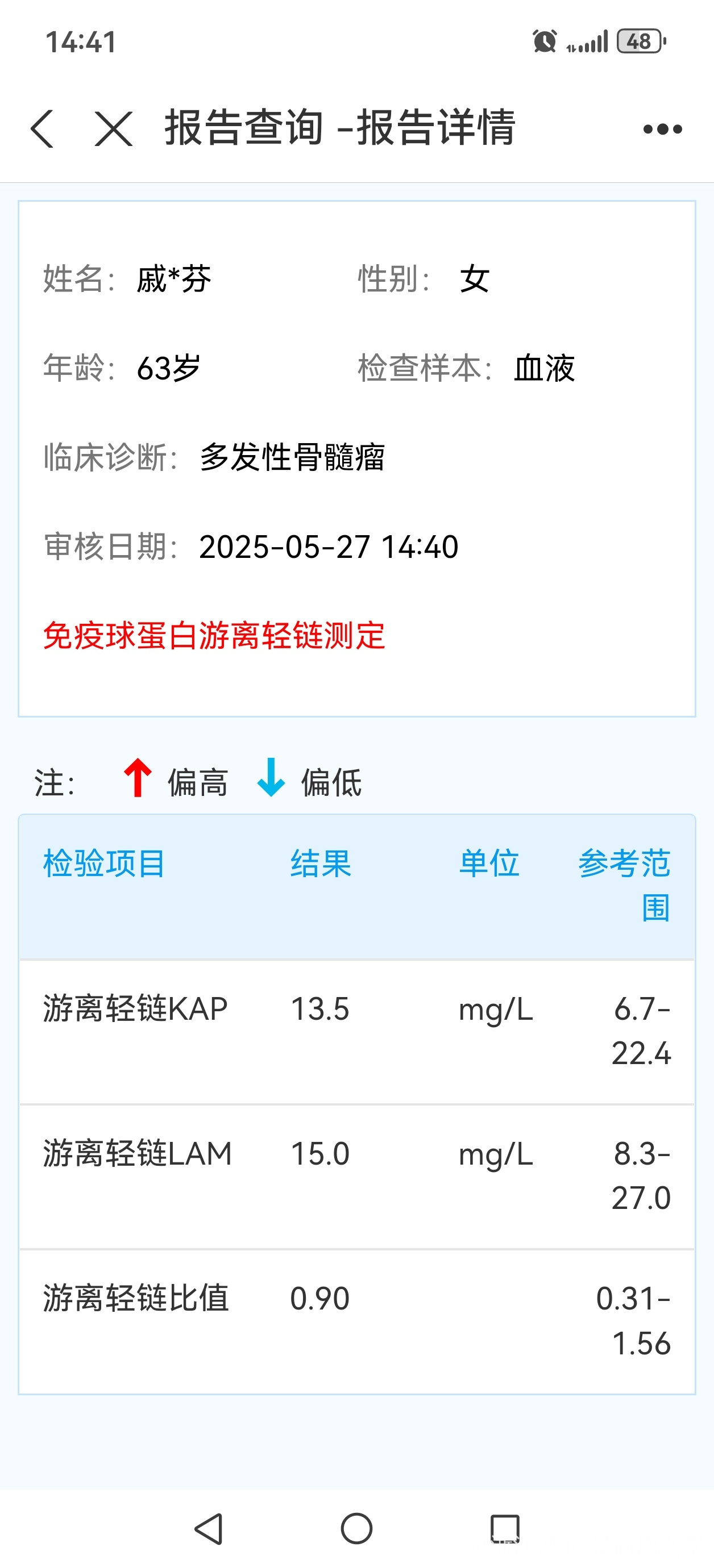This screenshot has width=714, height=1568.
Task: Tap the system back button
Action: (x=209, y=1528)
